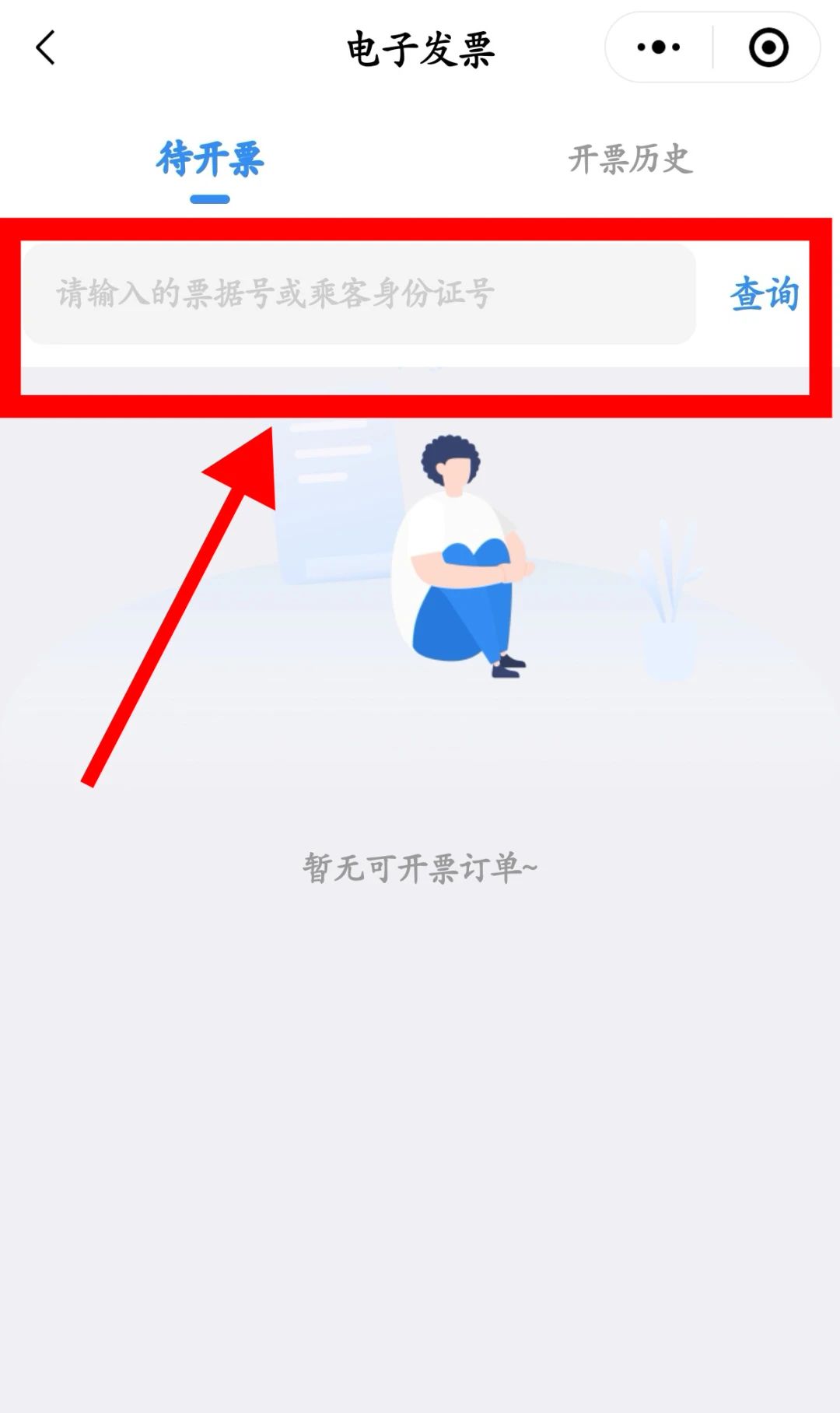The height and width of the screenshot is (1413, 840).
Task: Switch to the 开票历史 tab
Action: click(x=630, y=160)
